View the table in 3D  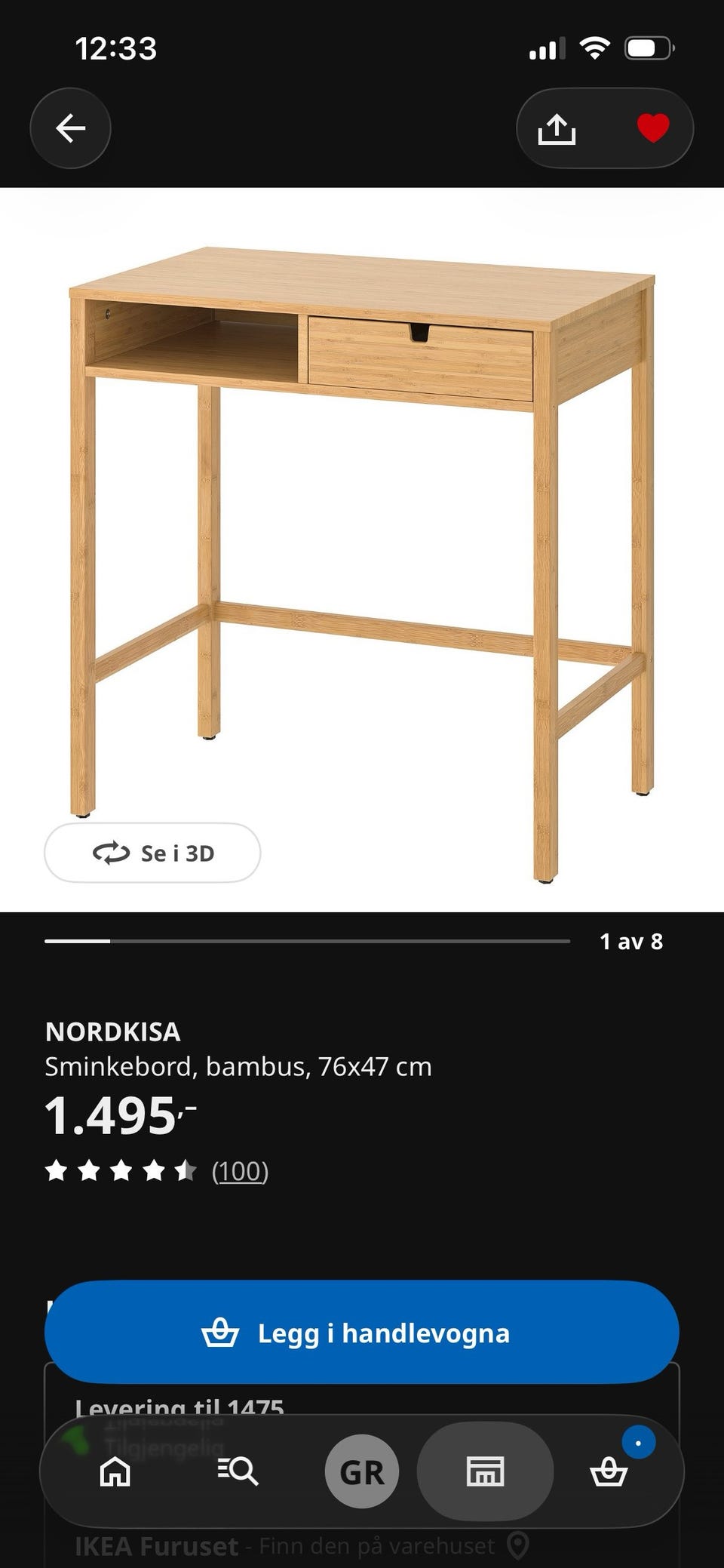[x=152, y=853]
